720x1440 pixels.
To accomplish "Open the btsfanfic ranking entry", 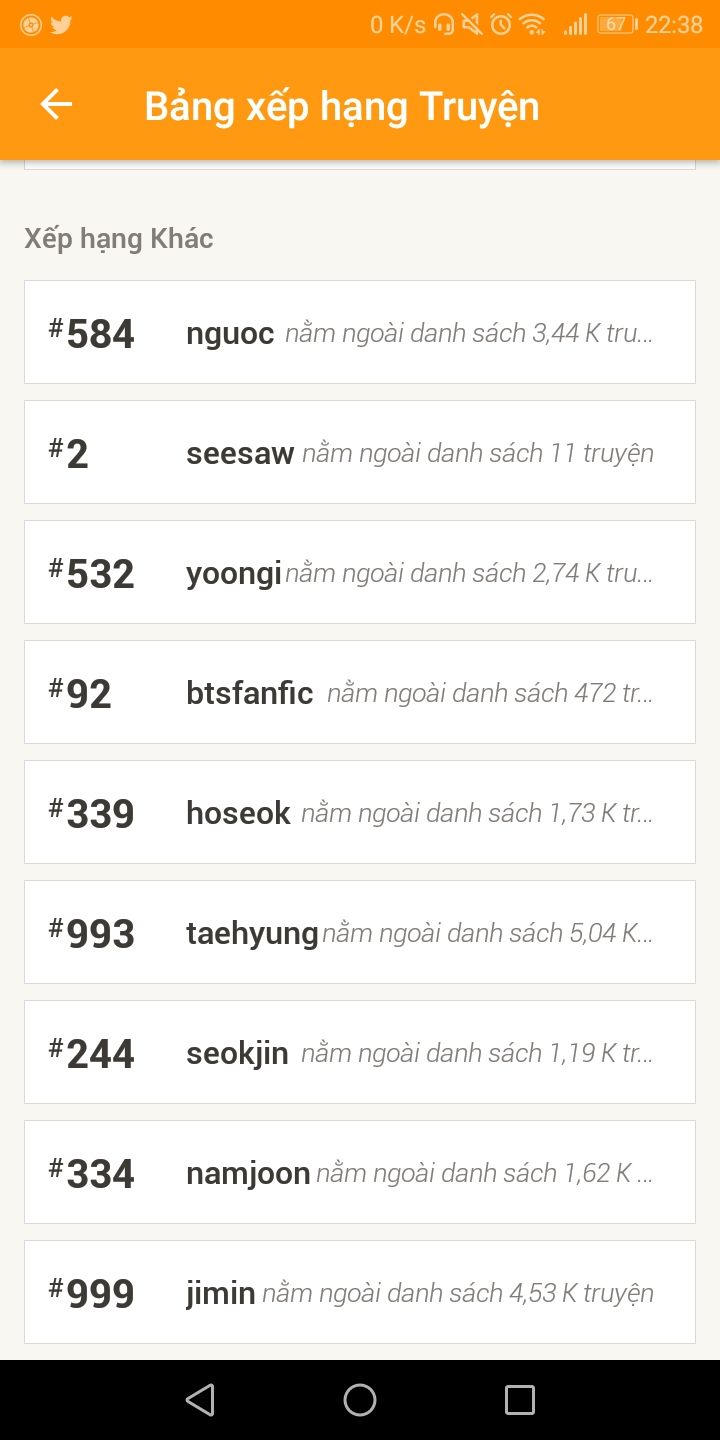I will pyautogui.click(x=360, y=692).
